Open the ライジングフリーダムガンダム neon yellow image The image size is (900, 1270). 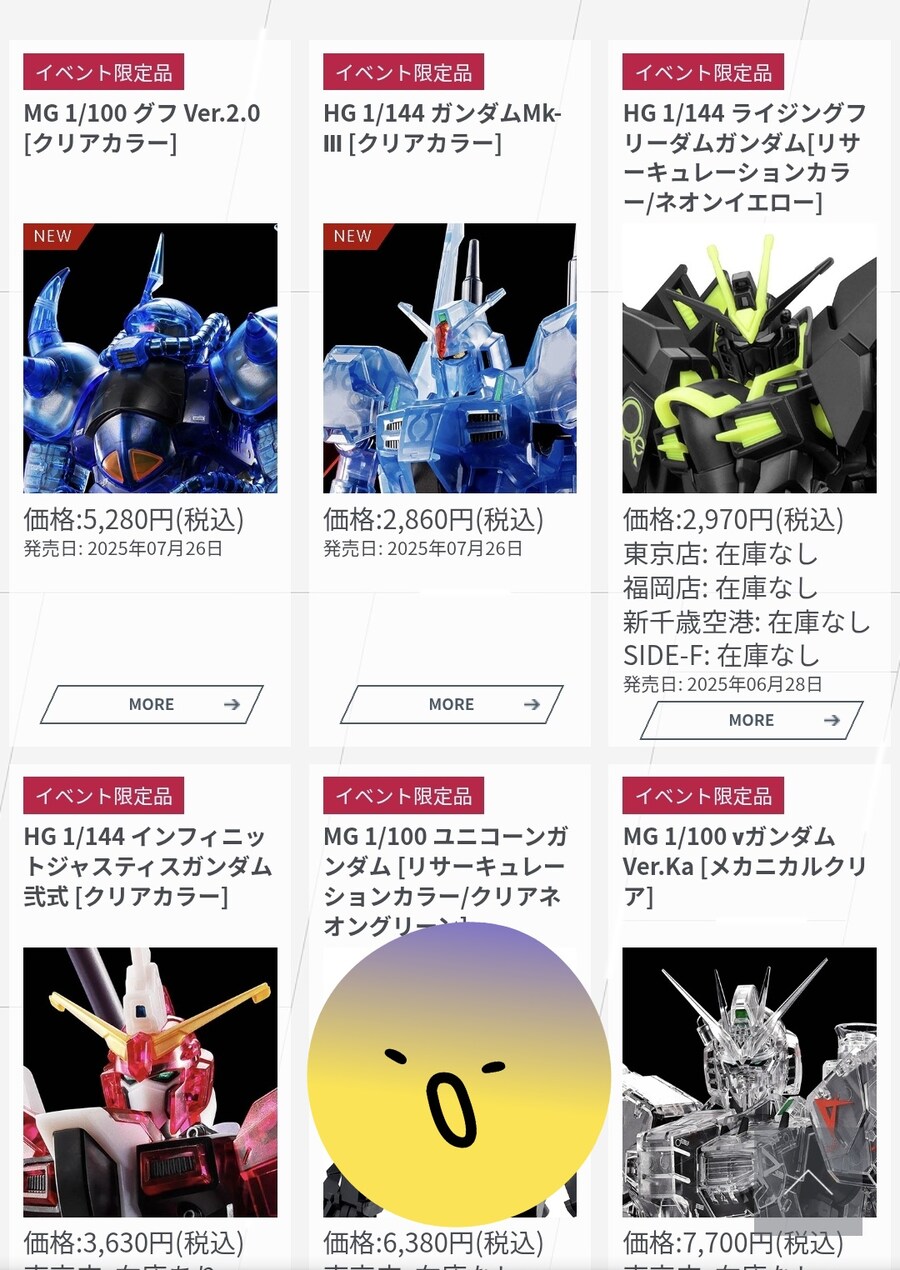(x=749, y=358)
